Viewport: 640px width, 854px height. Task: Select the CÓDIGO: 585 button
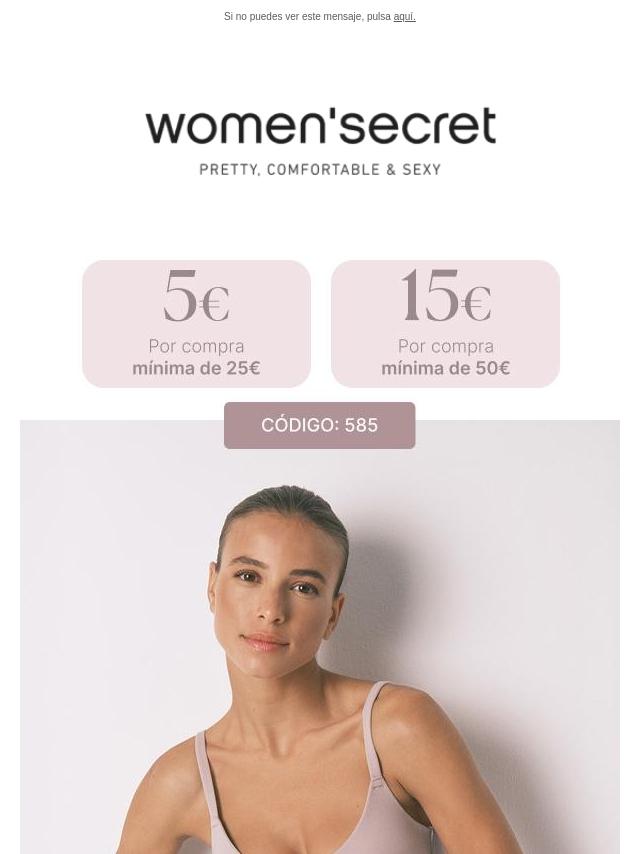(x=320, y=425)
